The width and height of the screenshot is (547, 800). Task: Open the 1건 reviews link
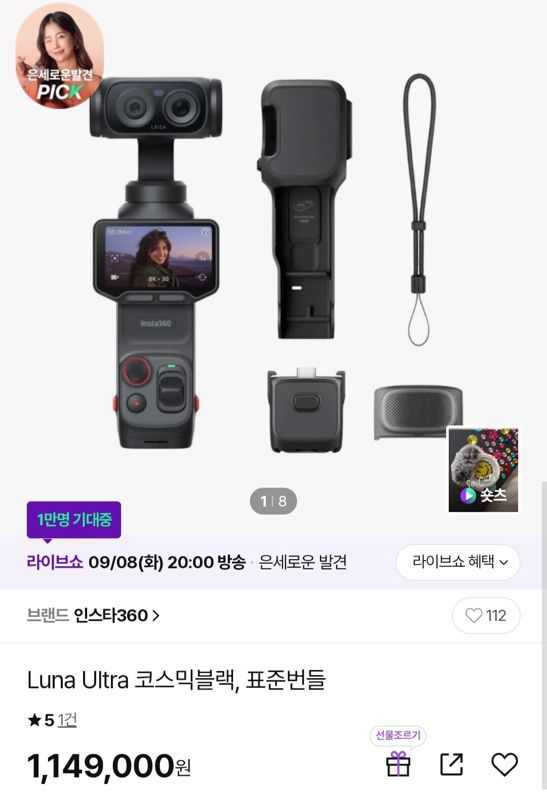67,720
